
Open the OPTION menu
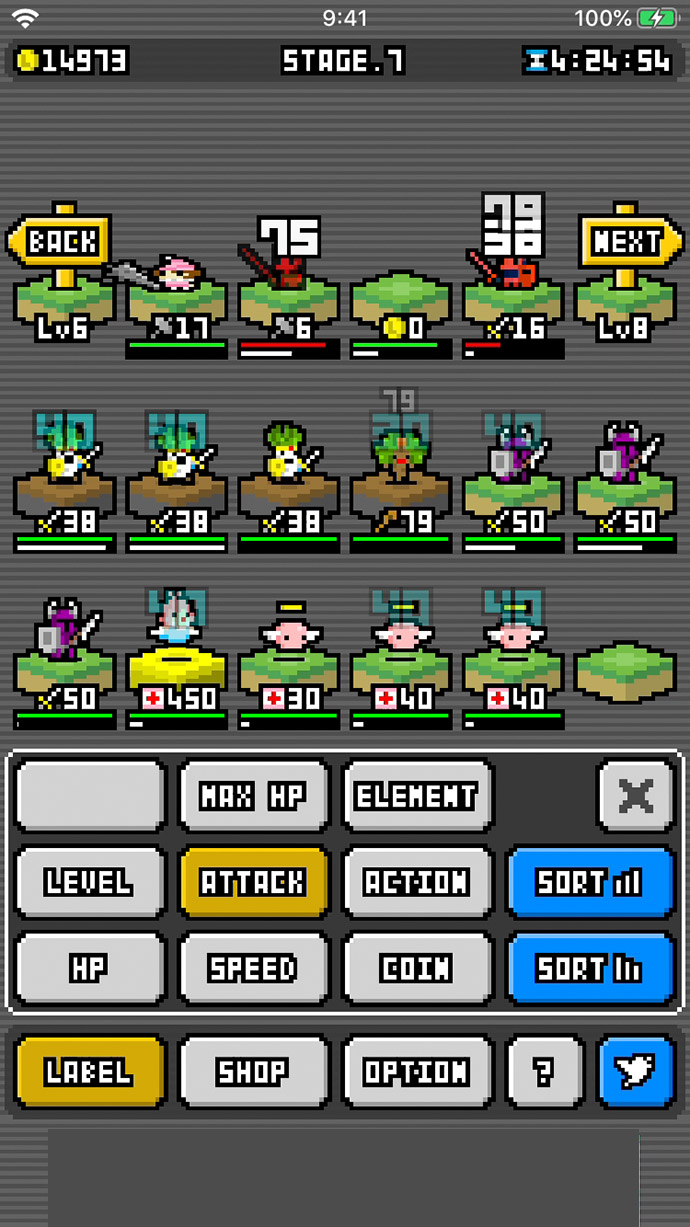[x=417, y=1072]
